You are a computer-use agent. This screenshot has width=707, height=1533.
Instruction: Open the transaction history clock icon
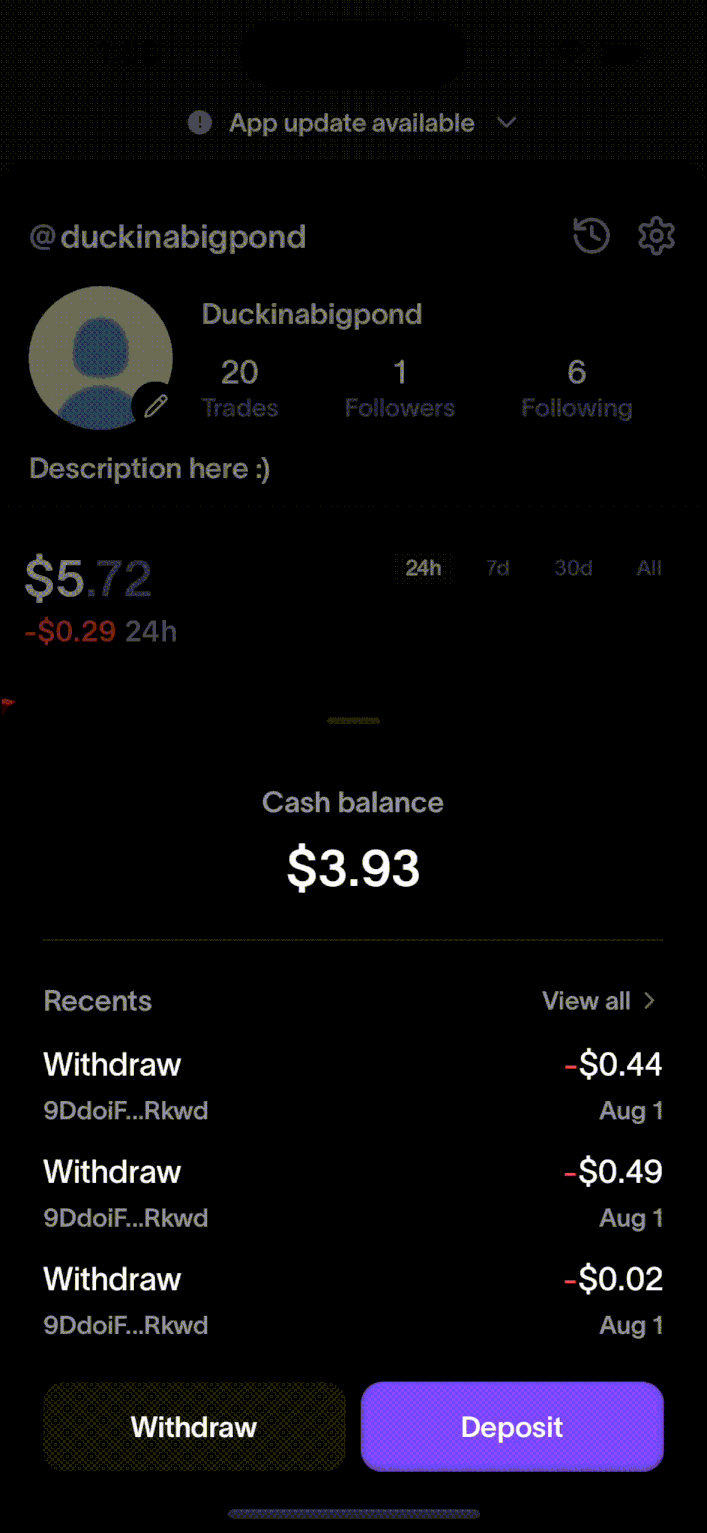[591, 236]
